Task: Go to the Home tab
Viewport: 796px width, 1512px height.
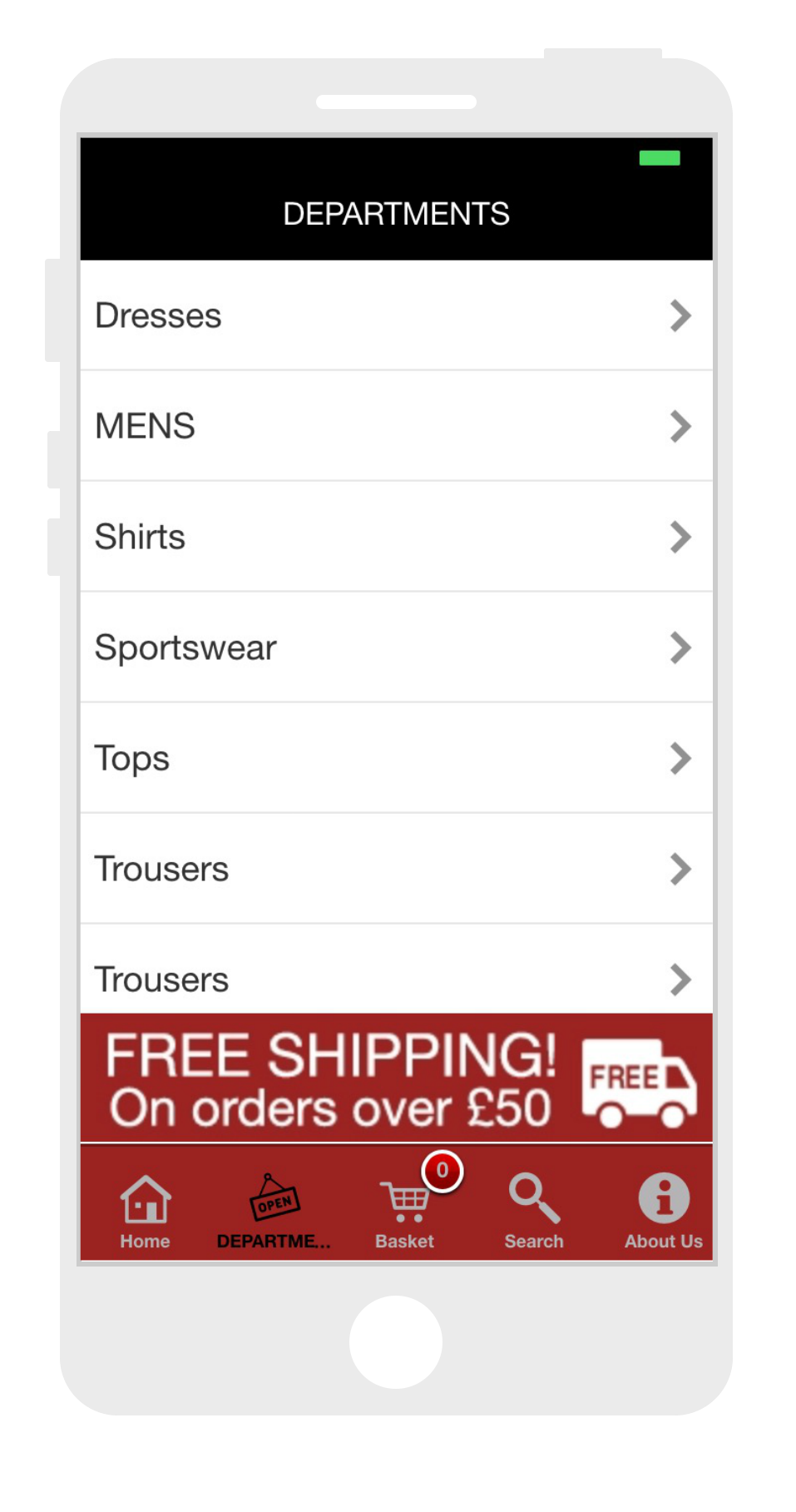Action: tap(145, 1211)
